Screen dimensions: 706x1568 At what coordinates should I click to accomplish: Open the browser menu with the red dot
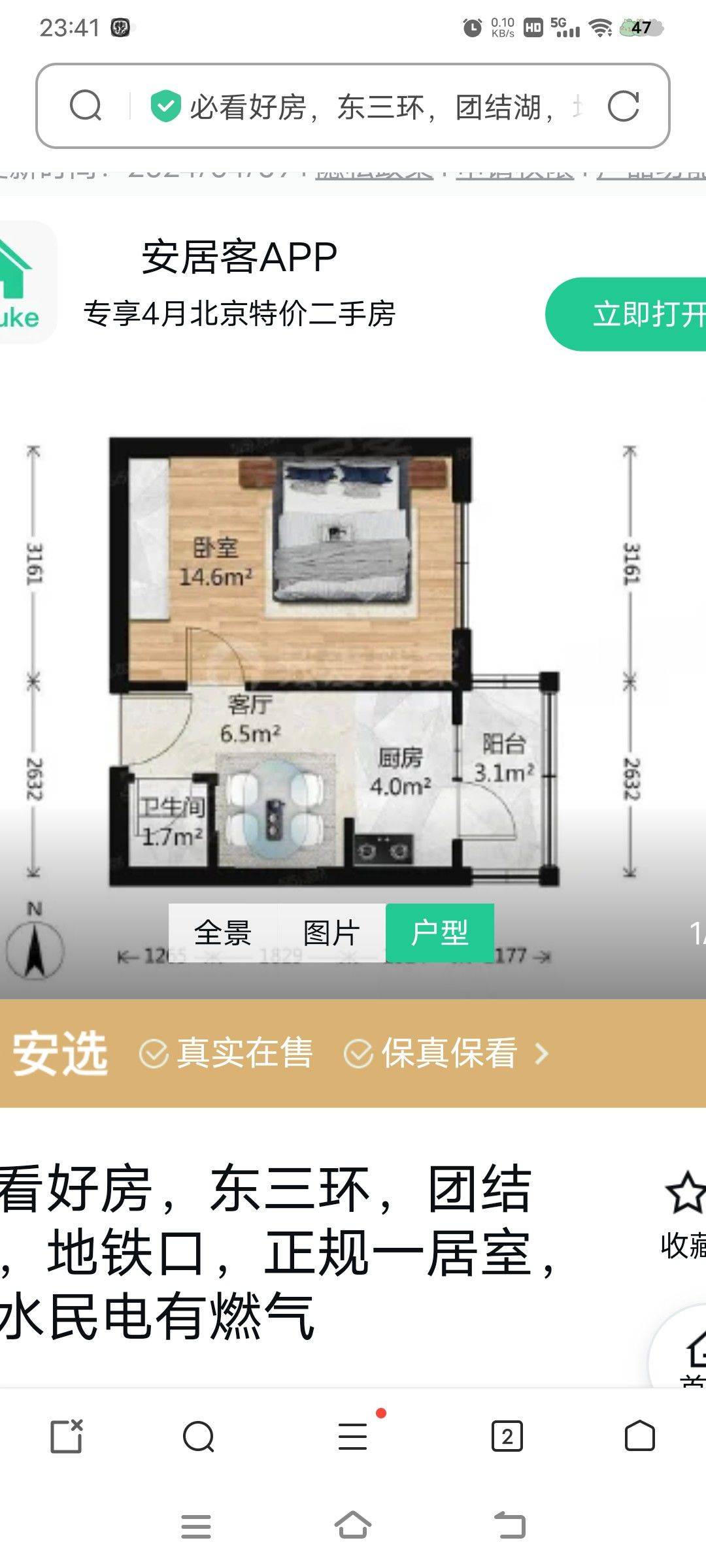tap(353, 1437)
